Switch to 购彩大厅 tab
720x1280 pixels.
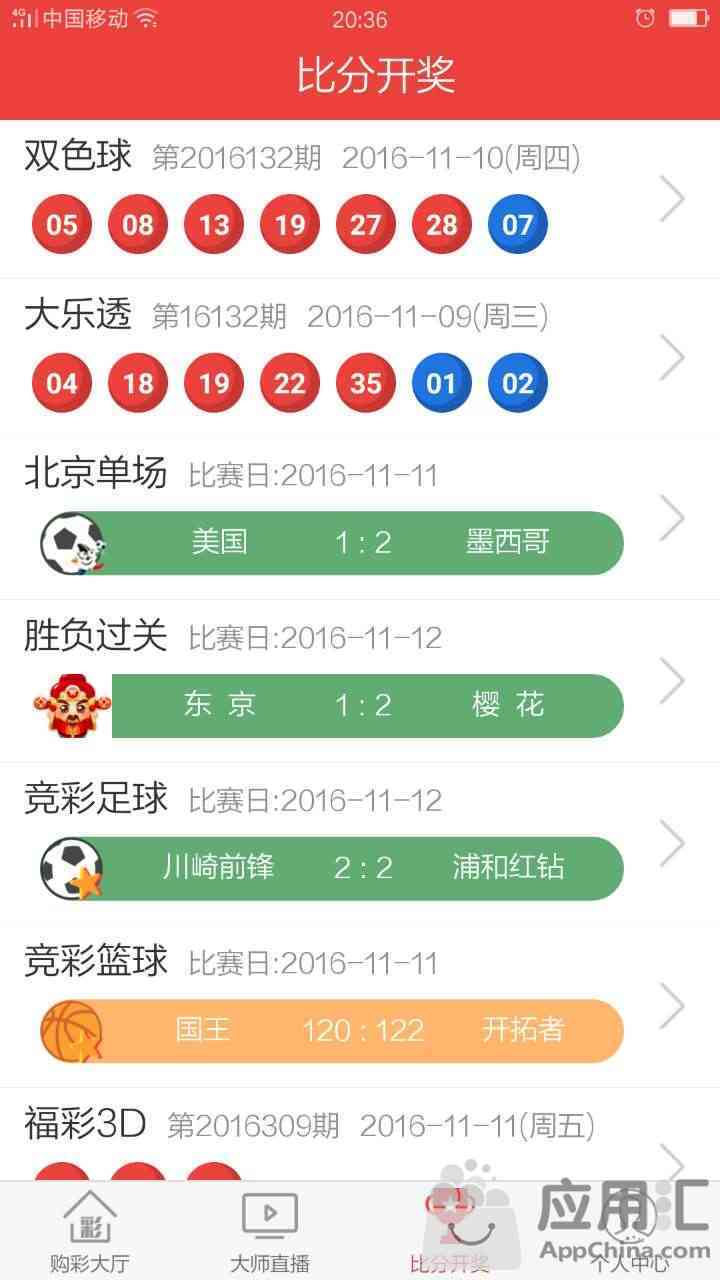[90, 1232]
